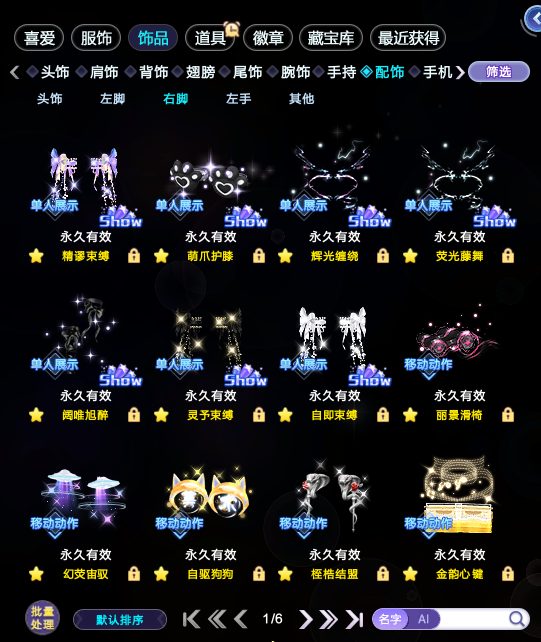Choose the 其他 sub-category

[x=301, y=99]
